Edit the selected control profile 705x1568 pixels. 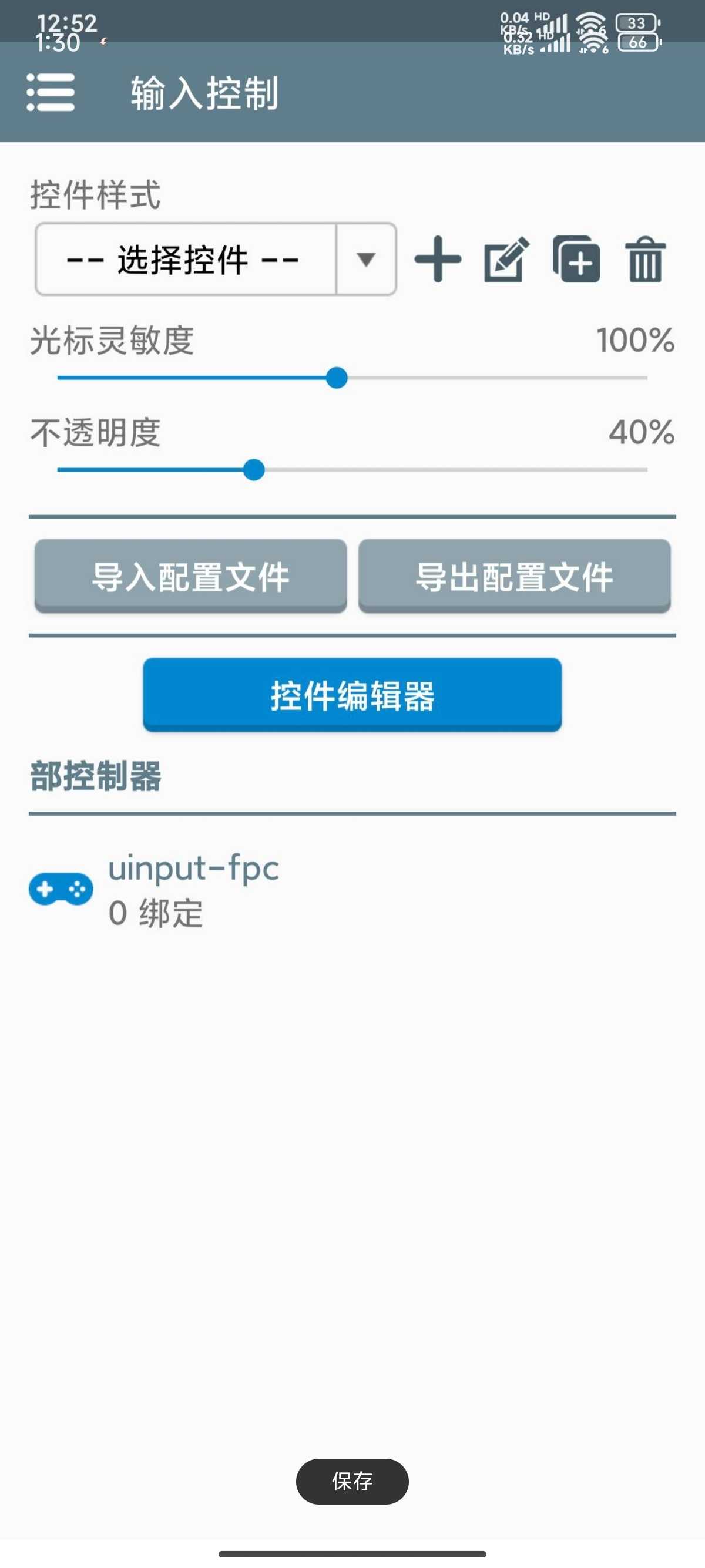(x=506, y=260)
